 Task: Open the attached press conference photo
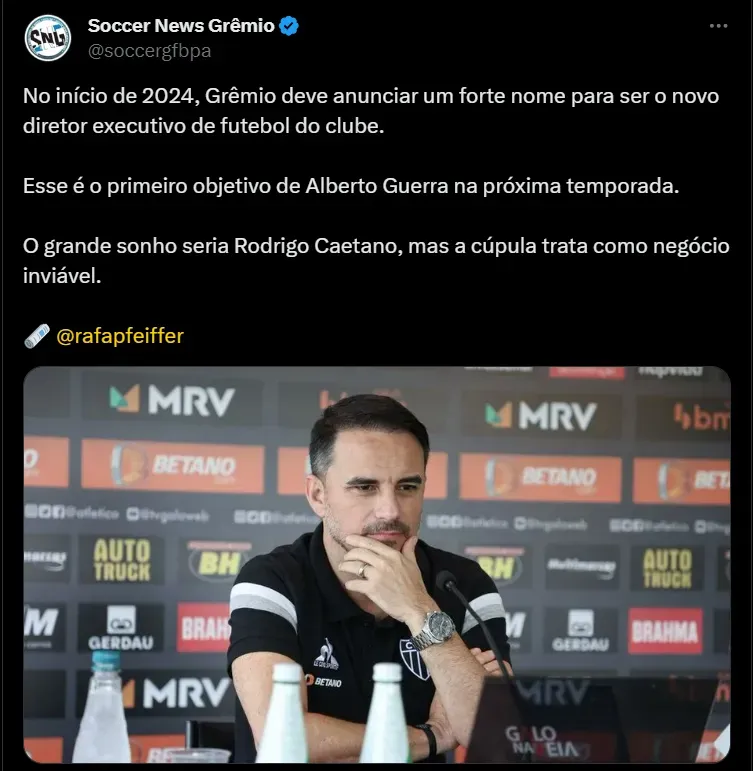click(x=377, y=564)
